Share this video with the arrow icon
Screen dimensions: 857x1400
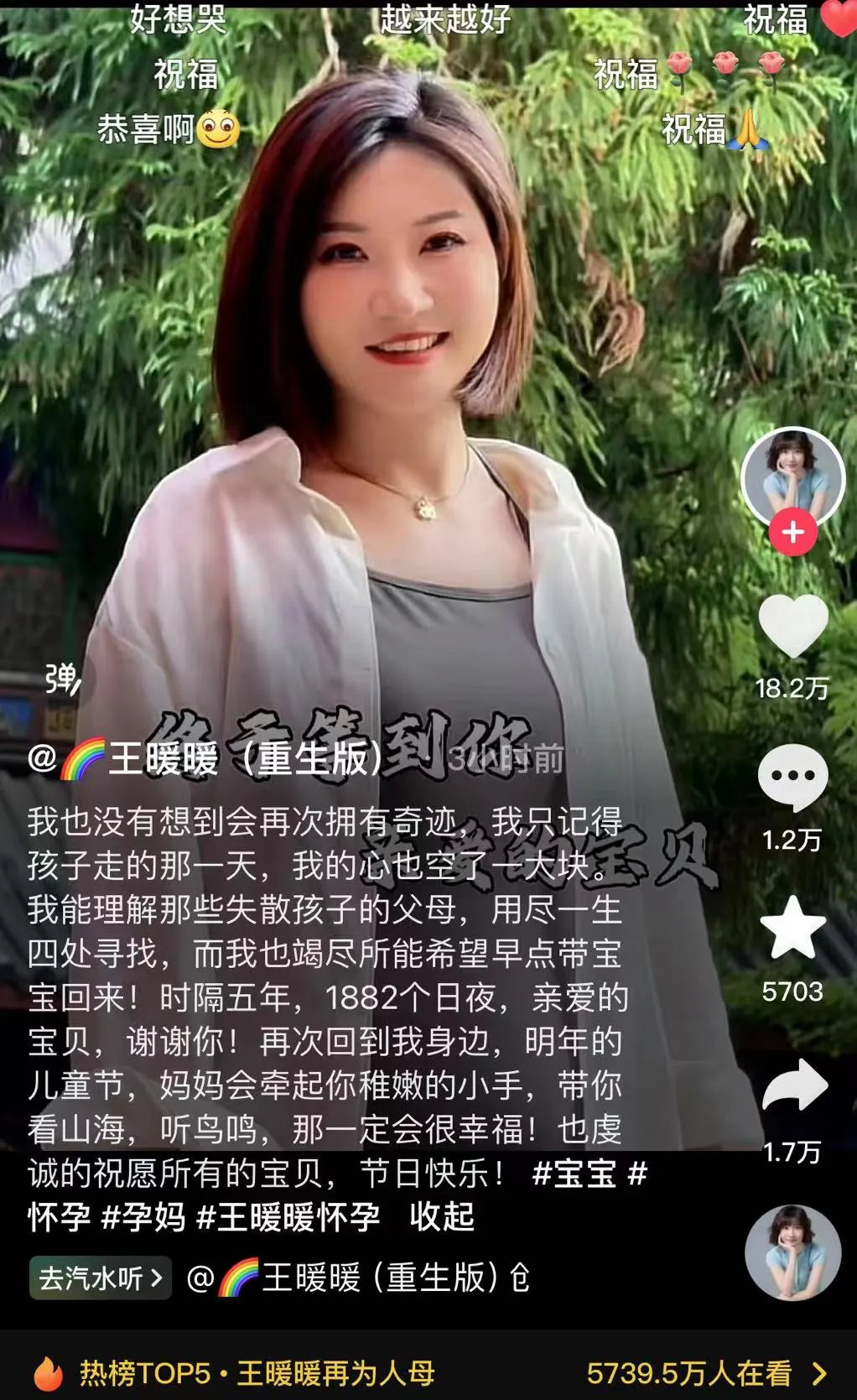[794, 1085]
